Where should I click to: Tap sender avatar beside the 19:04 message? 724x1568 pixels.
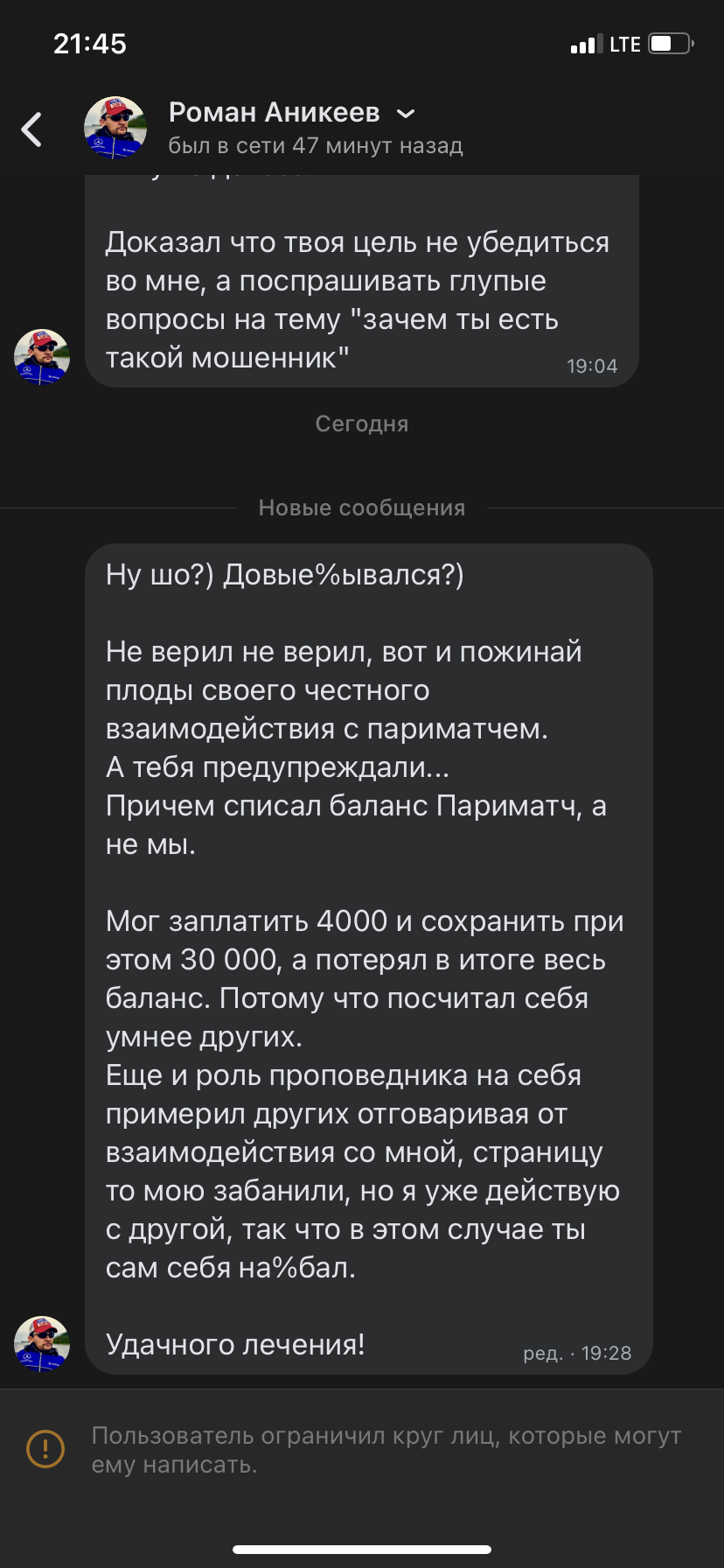click(x=41, y=357)
